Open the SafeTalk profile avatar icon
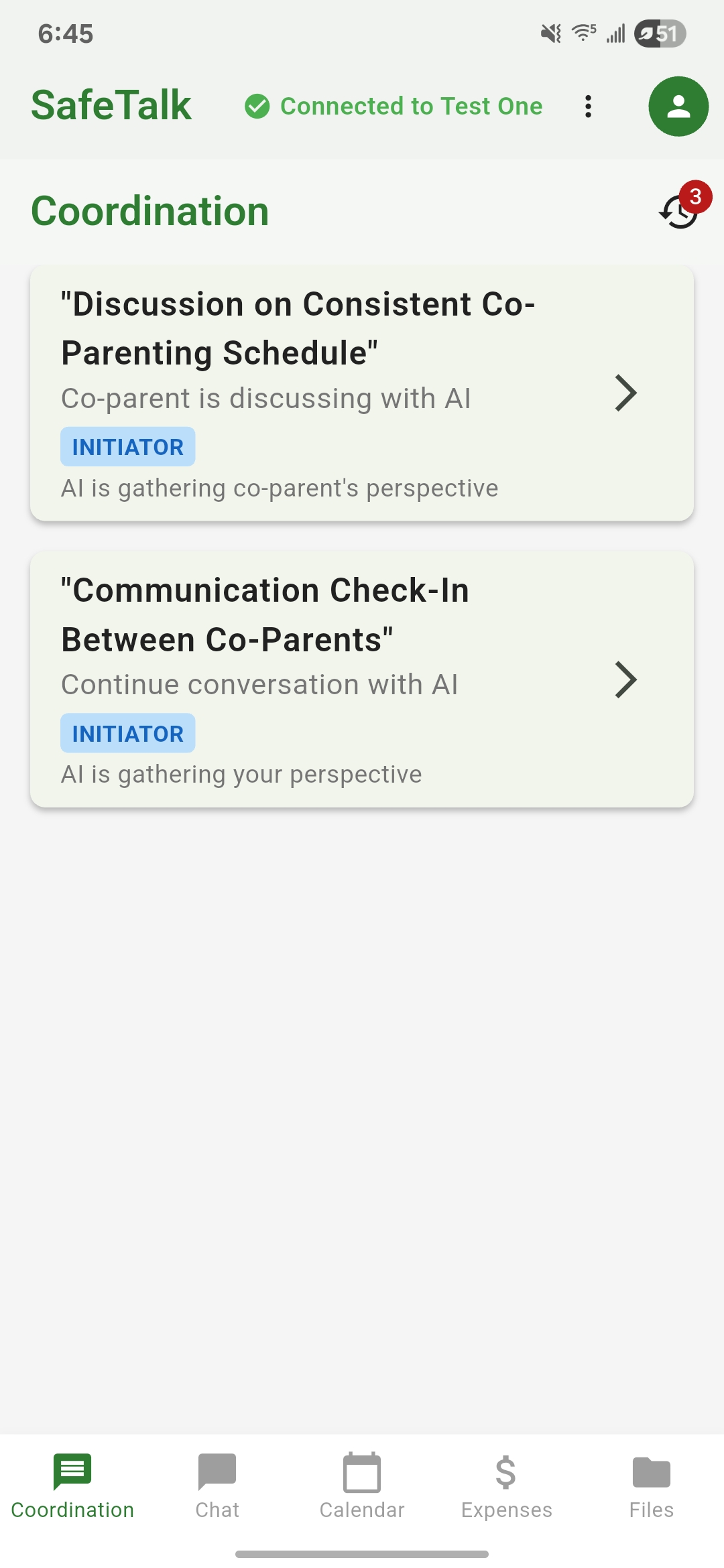The image size is (724, 1568). tap(678, 106)
